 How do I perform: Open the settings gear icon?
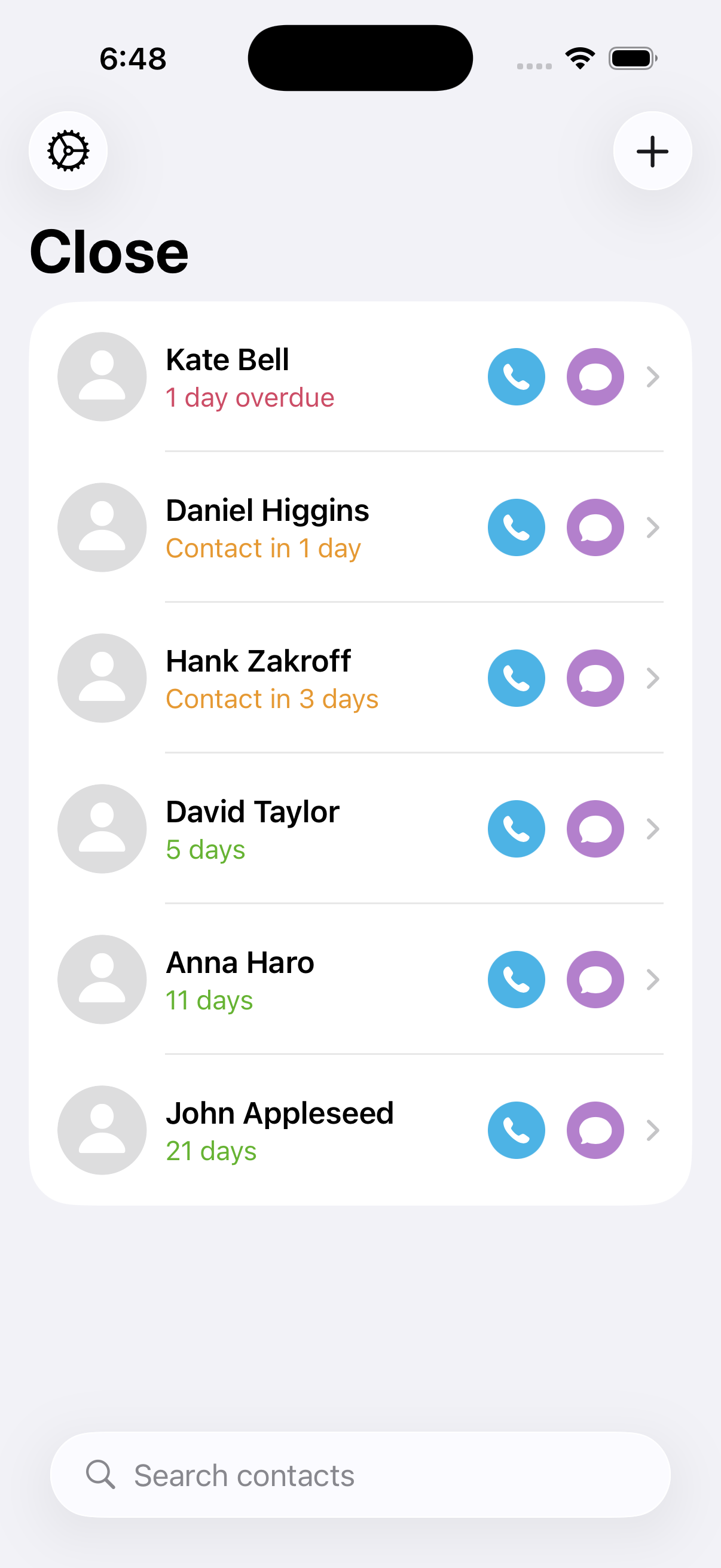click(x=68, y=151)
